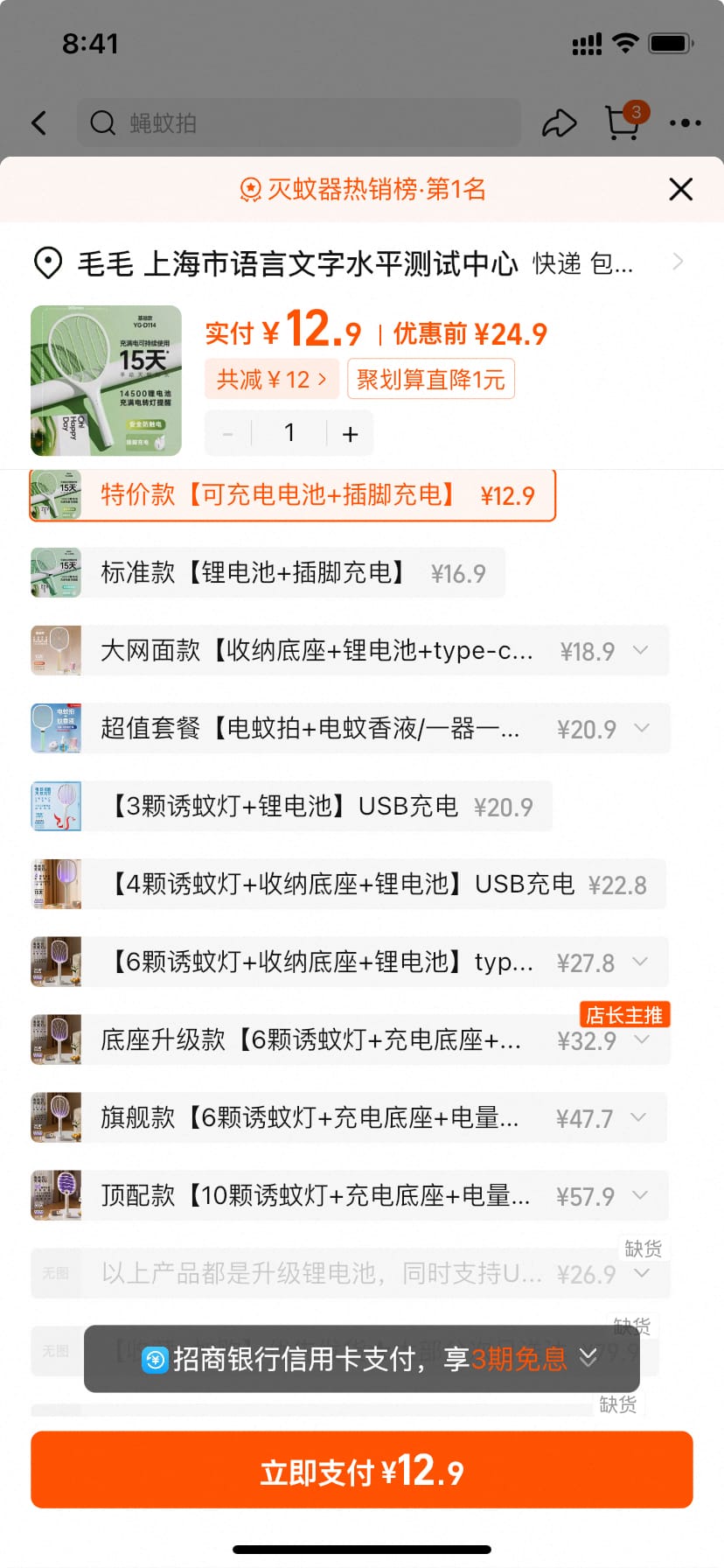724x1568 pixels.
Task: View the product image thumbnail
Action: (x=105, y=380)
